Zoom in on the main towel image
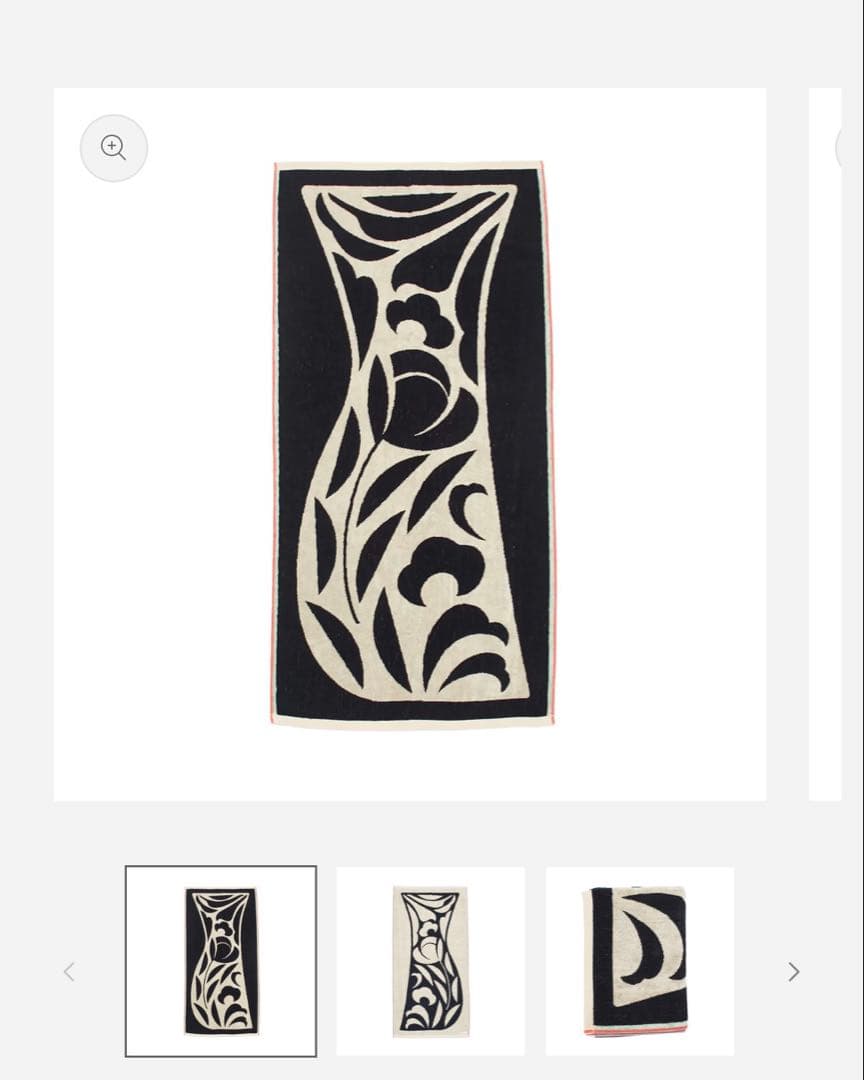 114,148
